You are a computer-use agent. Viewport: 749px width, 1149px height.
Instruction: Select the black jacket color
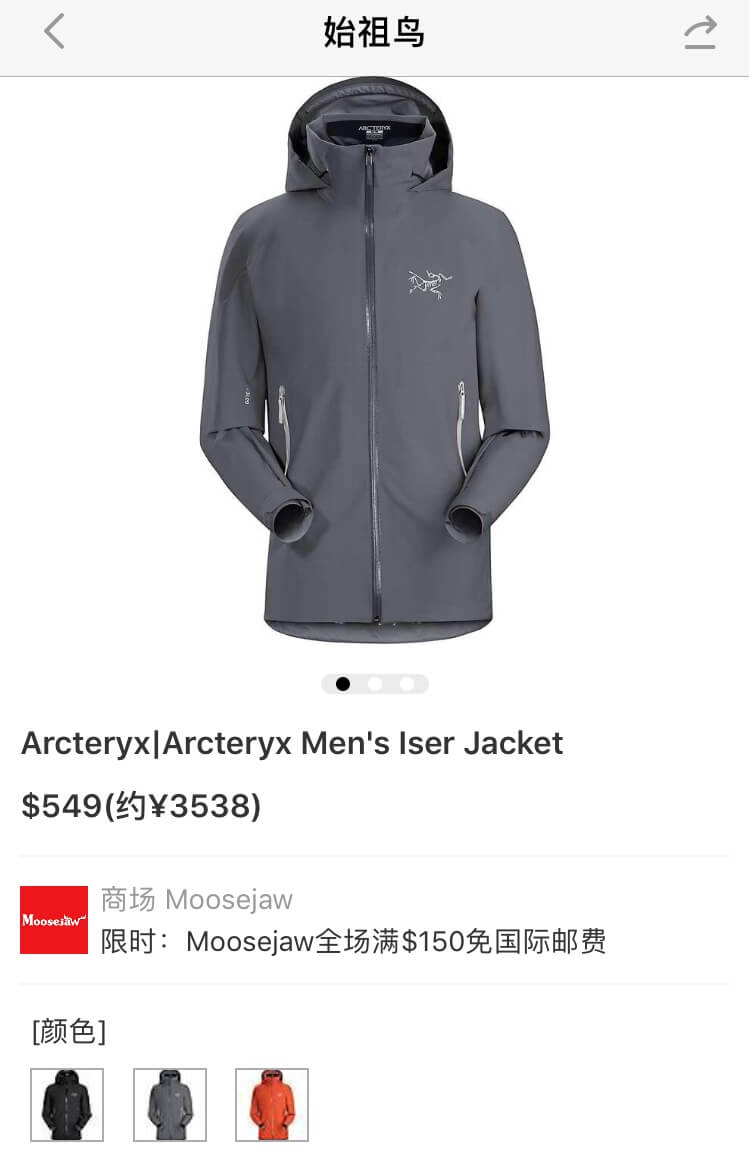click(67, 1105)
